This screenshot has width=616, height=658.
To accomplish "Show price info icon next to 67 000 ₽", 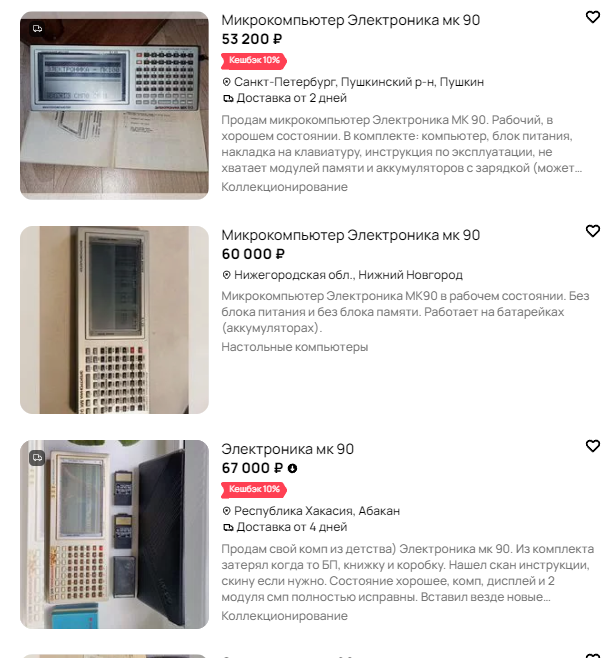I will click(292, 468).
